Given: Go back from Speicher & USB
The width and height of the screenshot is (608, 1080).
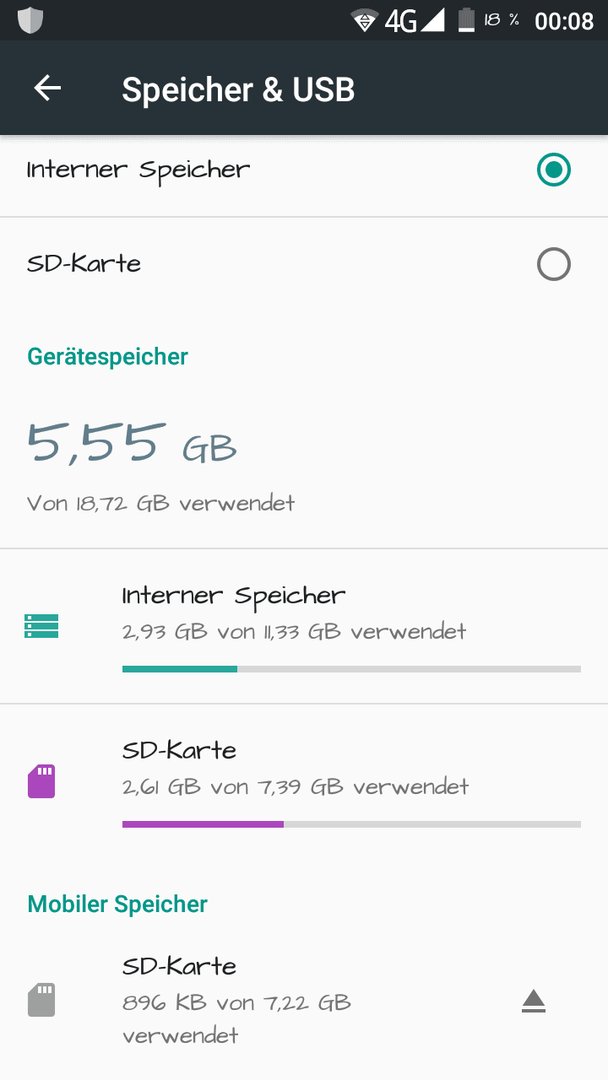Looking at the screenshot, I should [48, 88].
